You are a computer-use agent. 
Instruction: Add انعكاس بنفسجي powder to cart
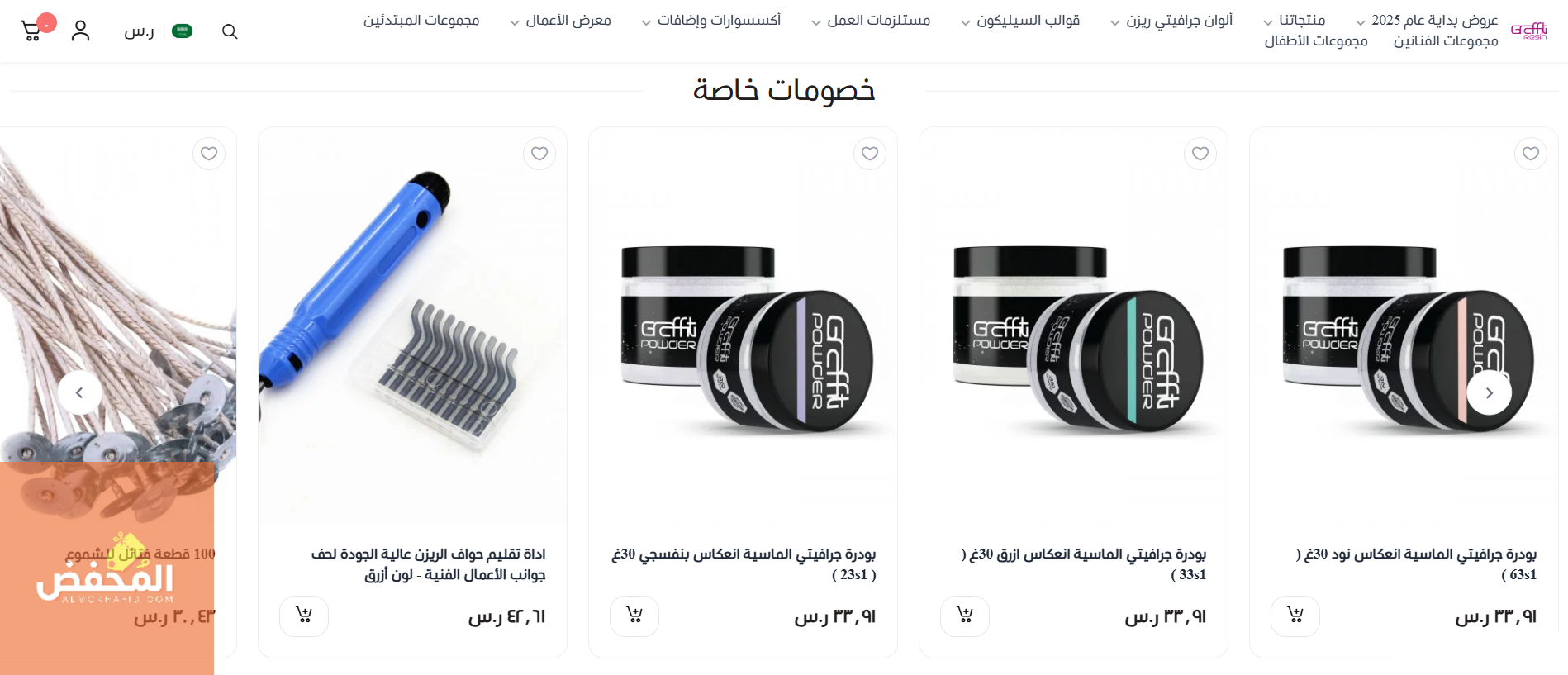point(634,616)
